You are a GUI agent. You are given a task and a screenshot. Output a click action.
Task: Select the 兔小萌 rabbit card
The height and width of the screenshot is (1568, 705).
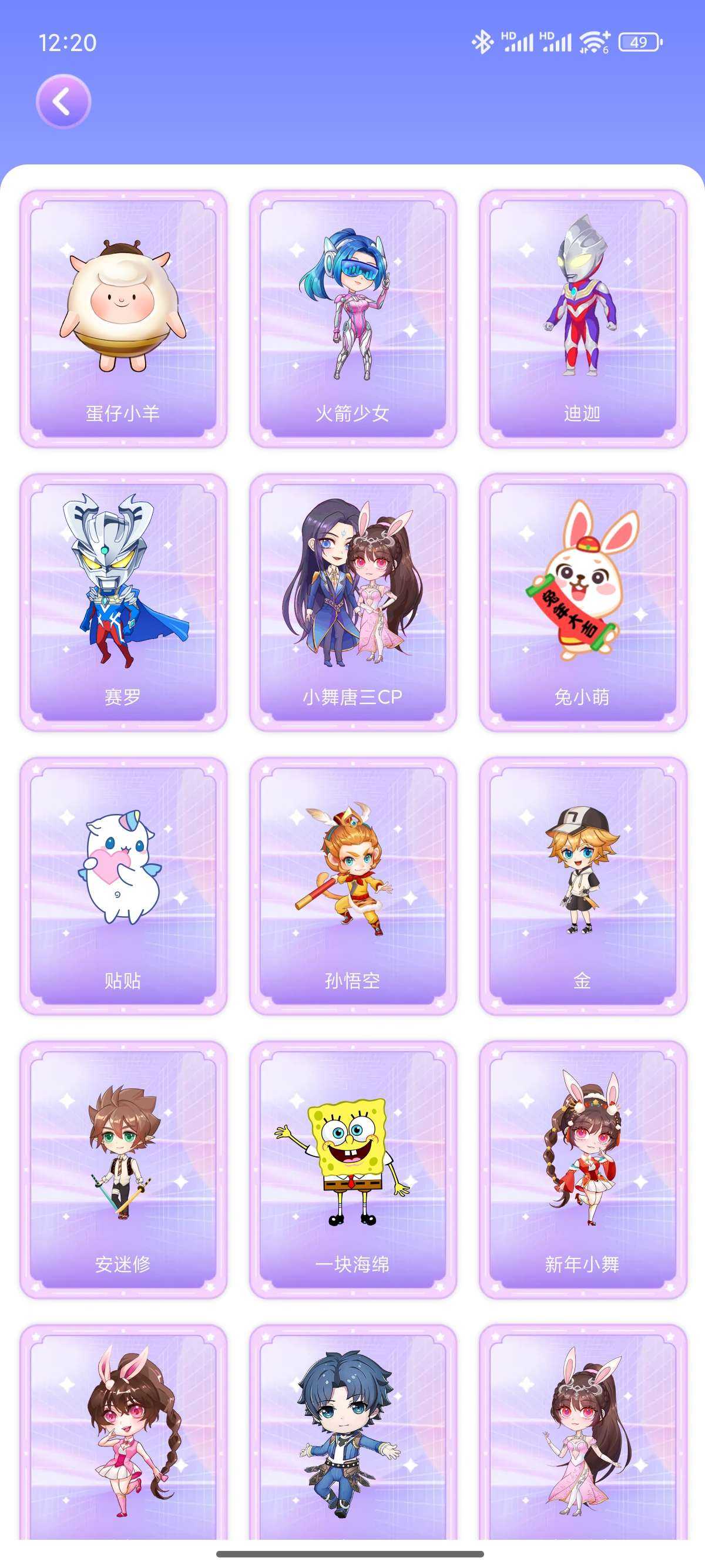[582, 602]
